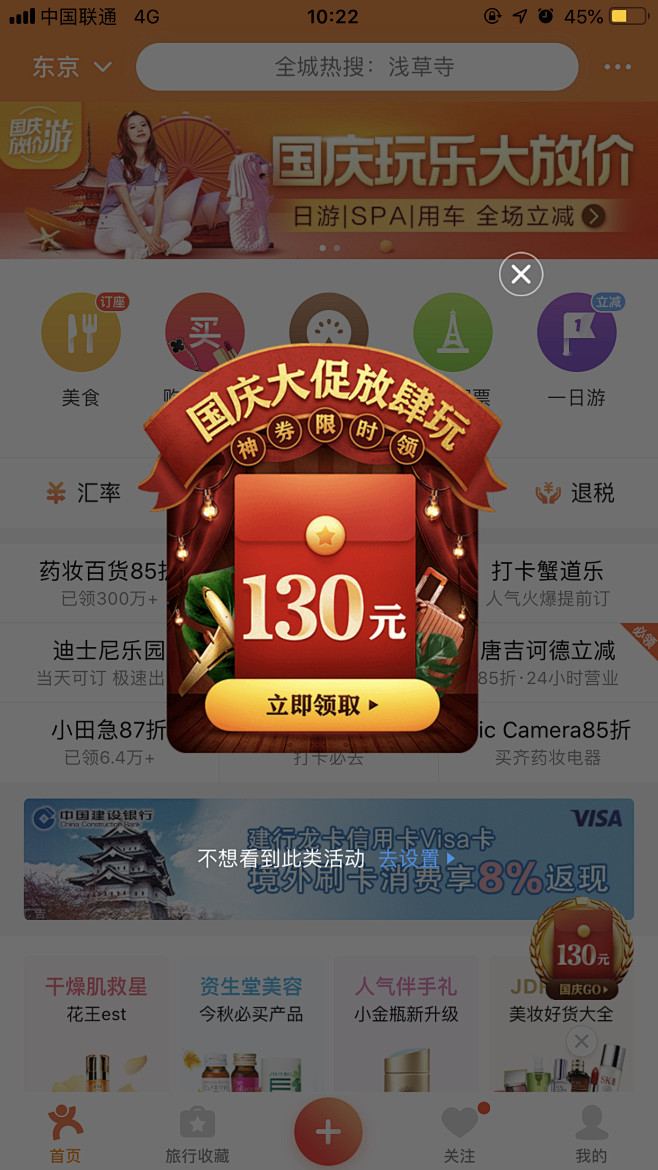Switch to the 旅行收藏 tab
This screenshot has width=658, height=1170.
point(197,1135)
